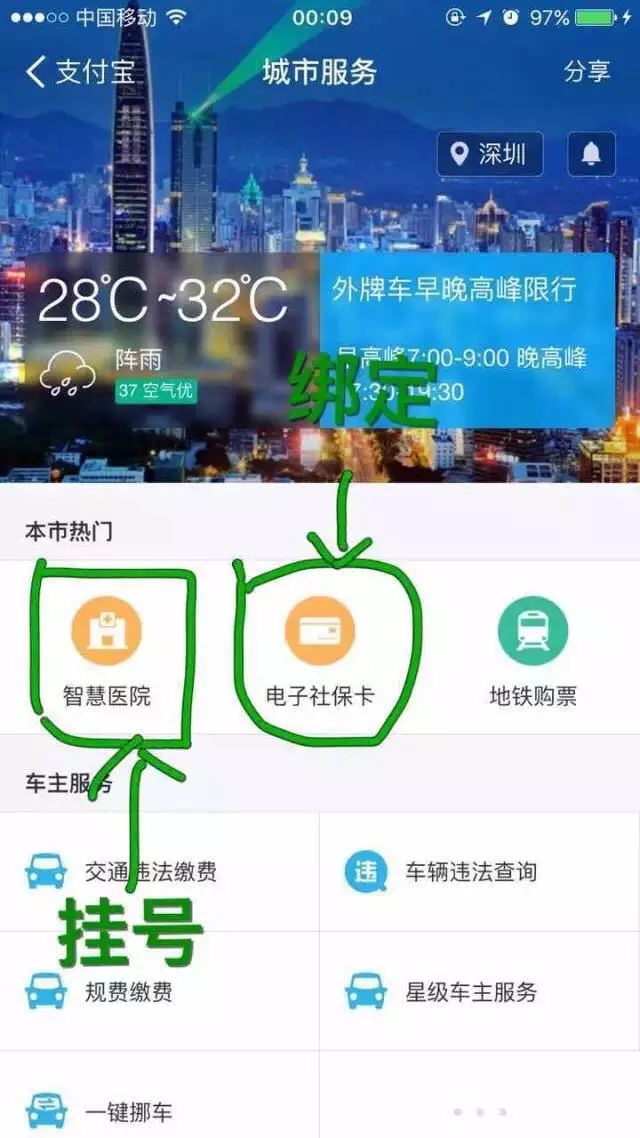640x1138 pixels.
Task: Select 规费缴费
Action: tap(128, 992)
